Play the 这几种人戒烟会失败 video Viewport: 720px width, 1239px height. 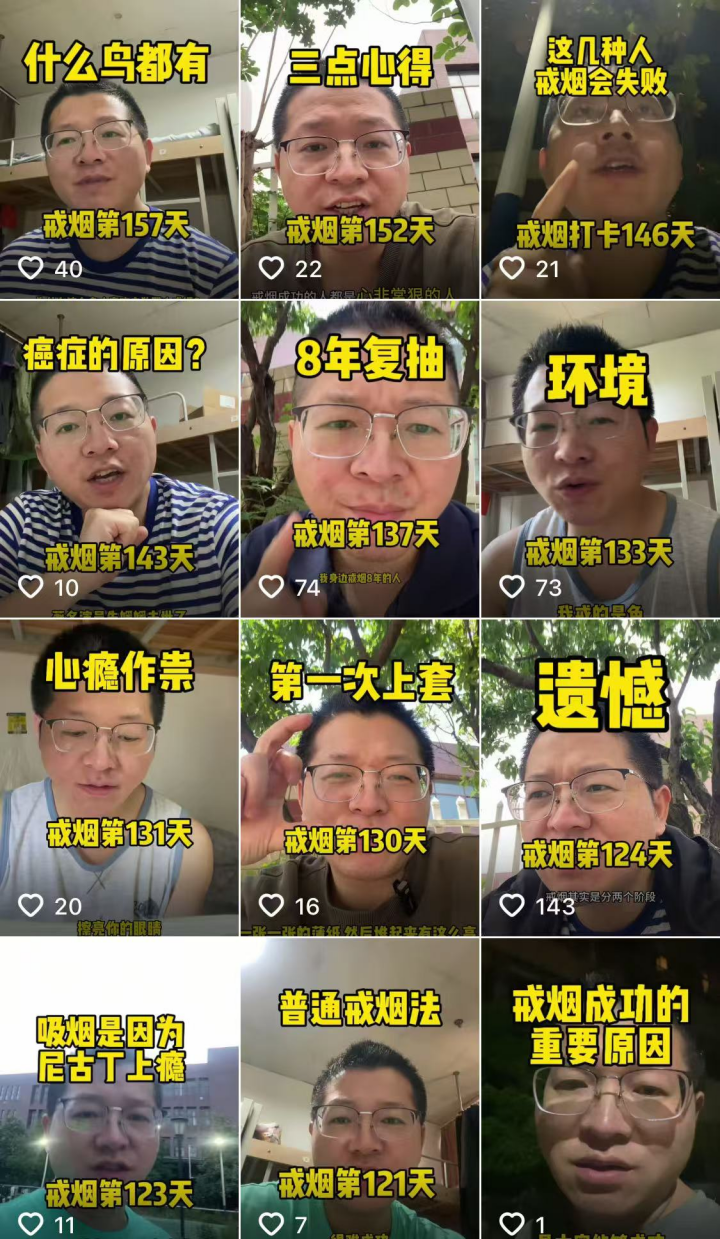[600, 150]
